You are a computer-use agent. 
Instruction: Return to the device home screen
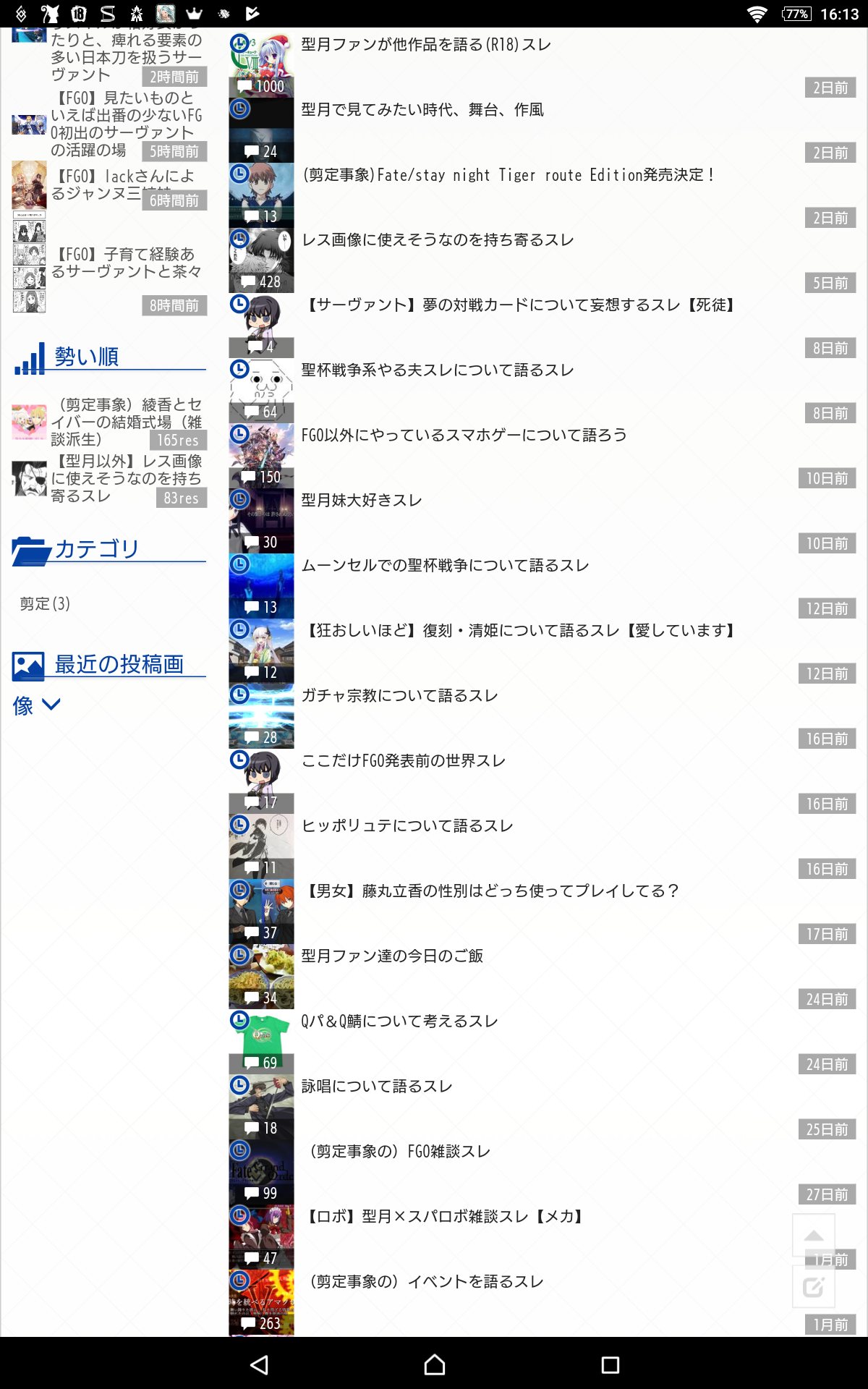[434, 1364]
